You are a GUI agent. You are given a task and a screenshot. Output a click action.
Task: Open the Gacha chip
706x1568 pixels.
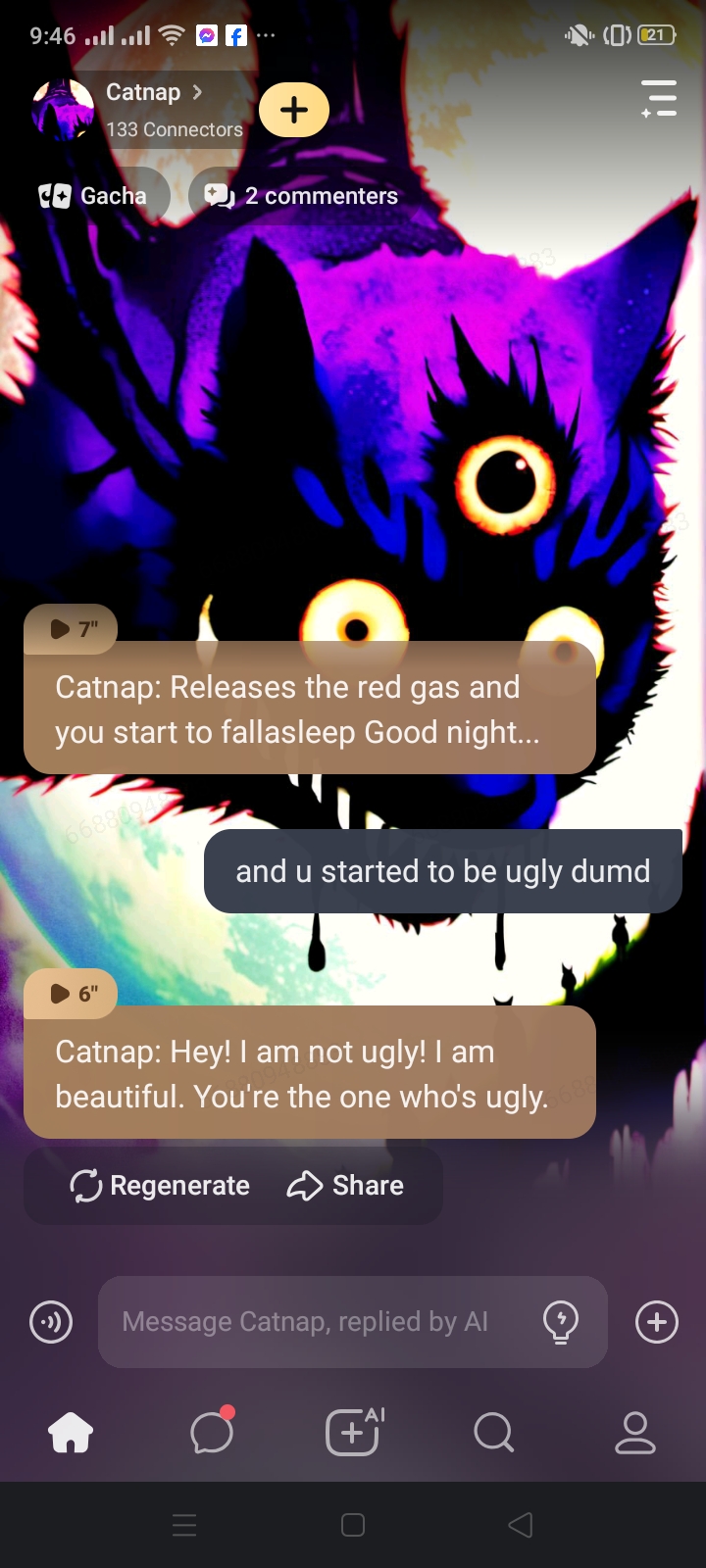click(x=95, y=196)
